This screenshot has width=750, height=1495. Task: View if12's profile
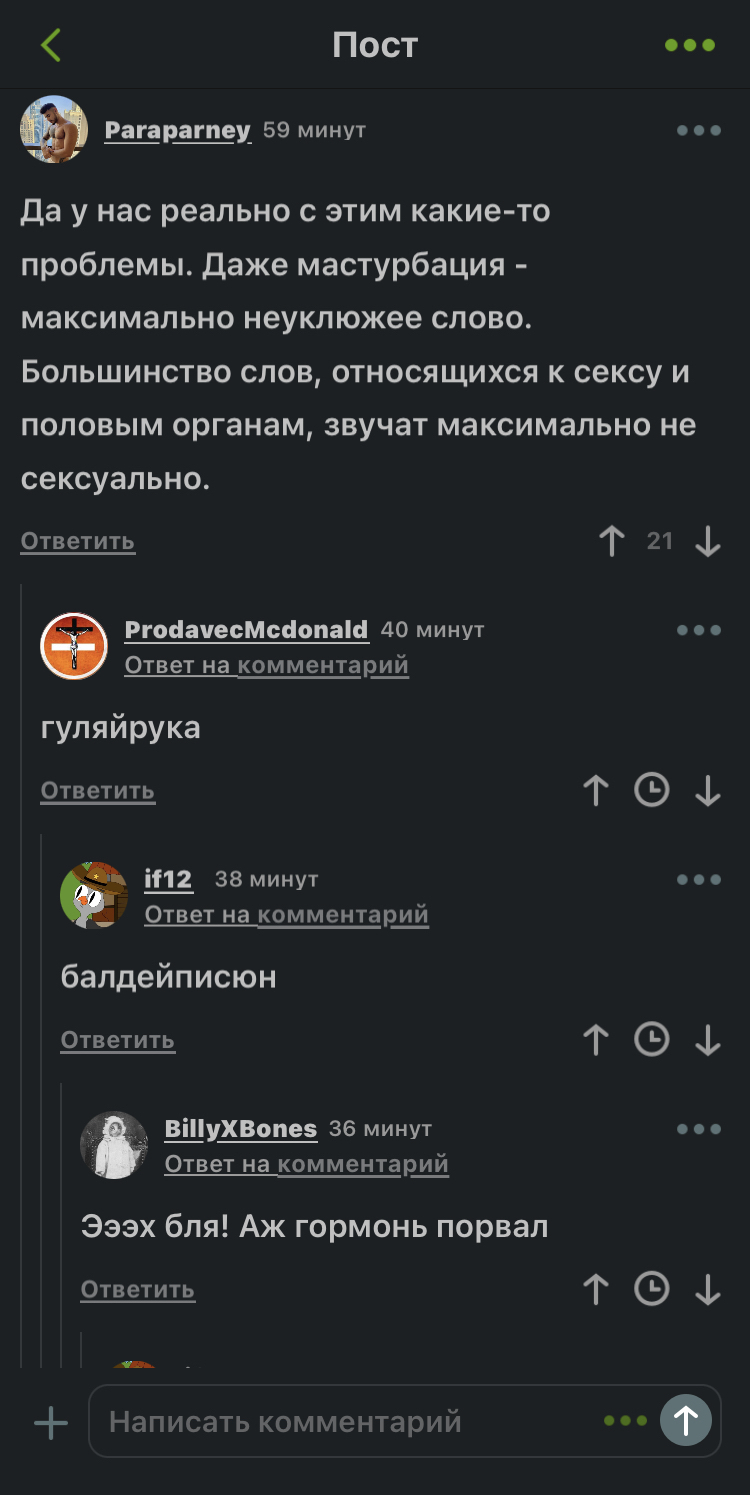click(x=168, y=879)
